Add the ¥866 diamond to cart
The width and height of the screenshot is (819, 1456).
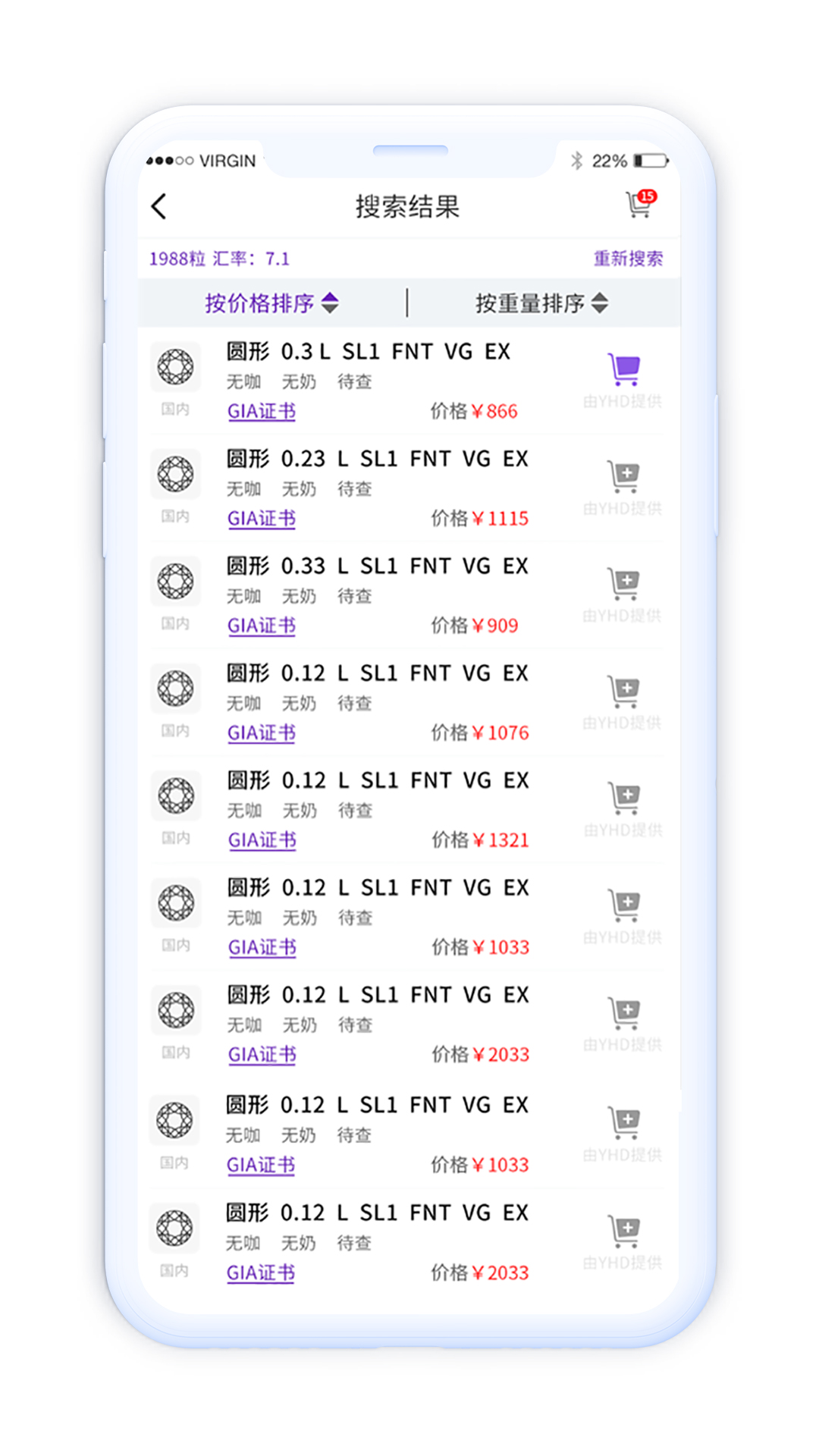(x=624, y=370)
